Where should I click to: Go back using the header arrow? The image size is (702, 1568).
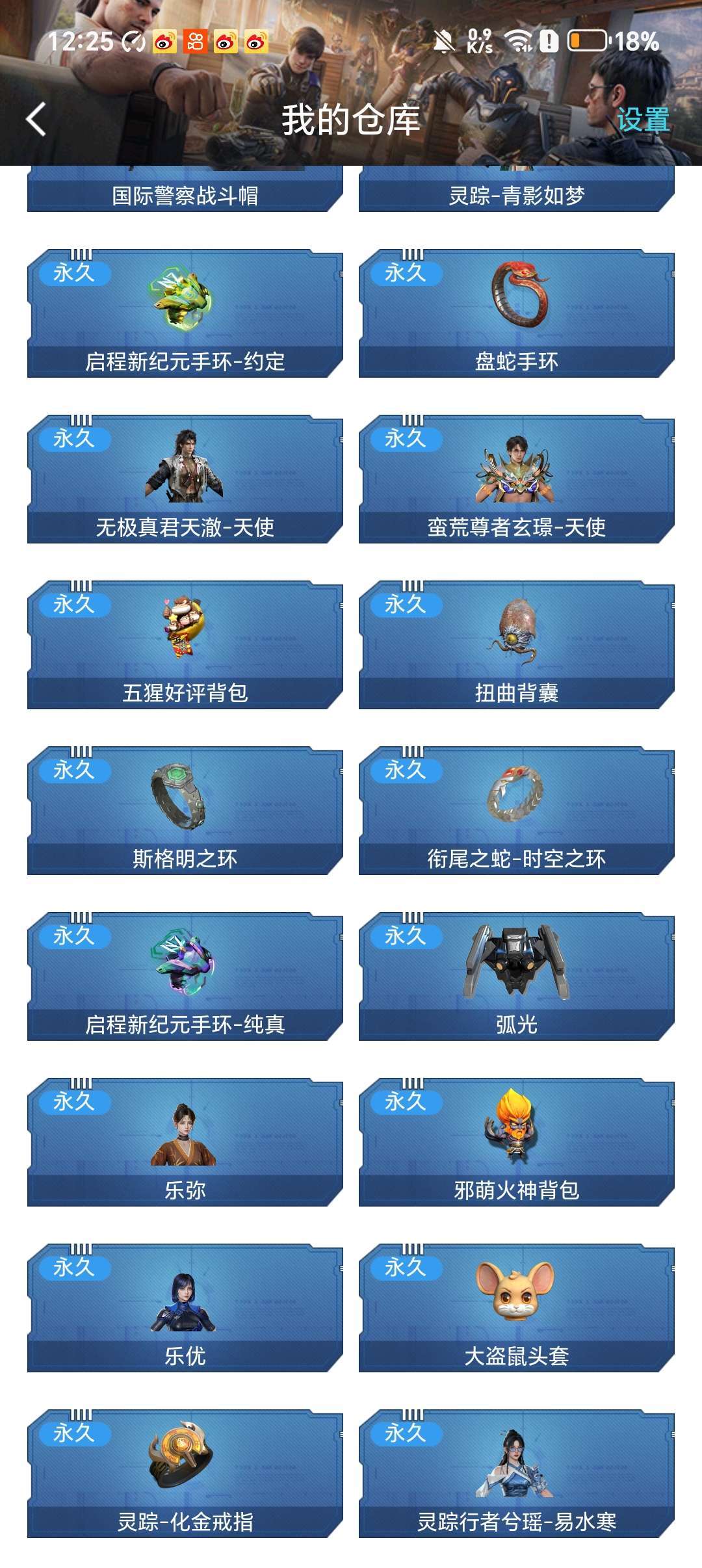coord(36,120)
